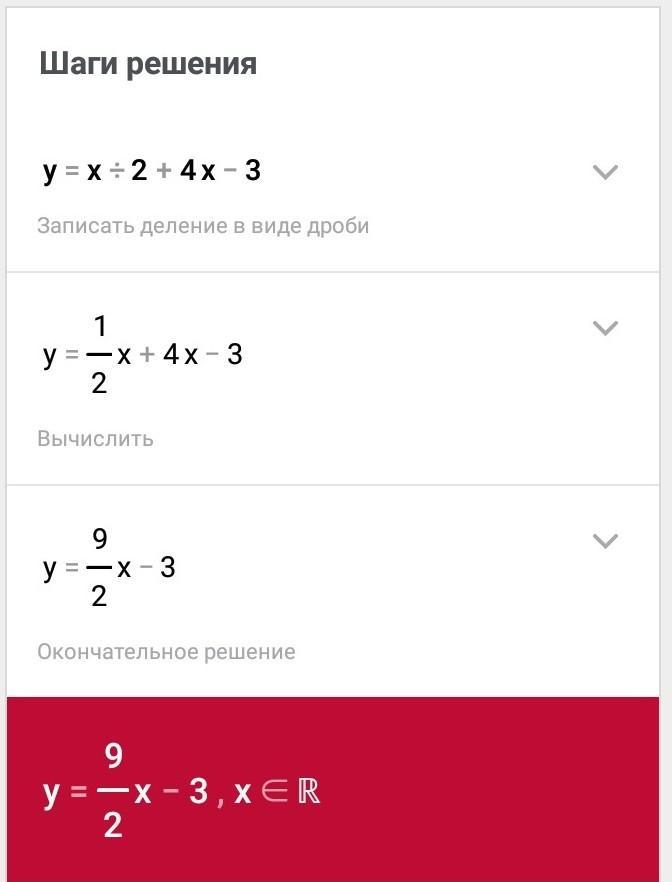The width and height of the screenshot is (672, 882).
Task: Expand the step 'Записать деление в виде дроби'
Action: click(605, 172)
